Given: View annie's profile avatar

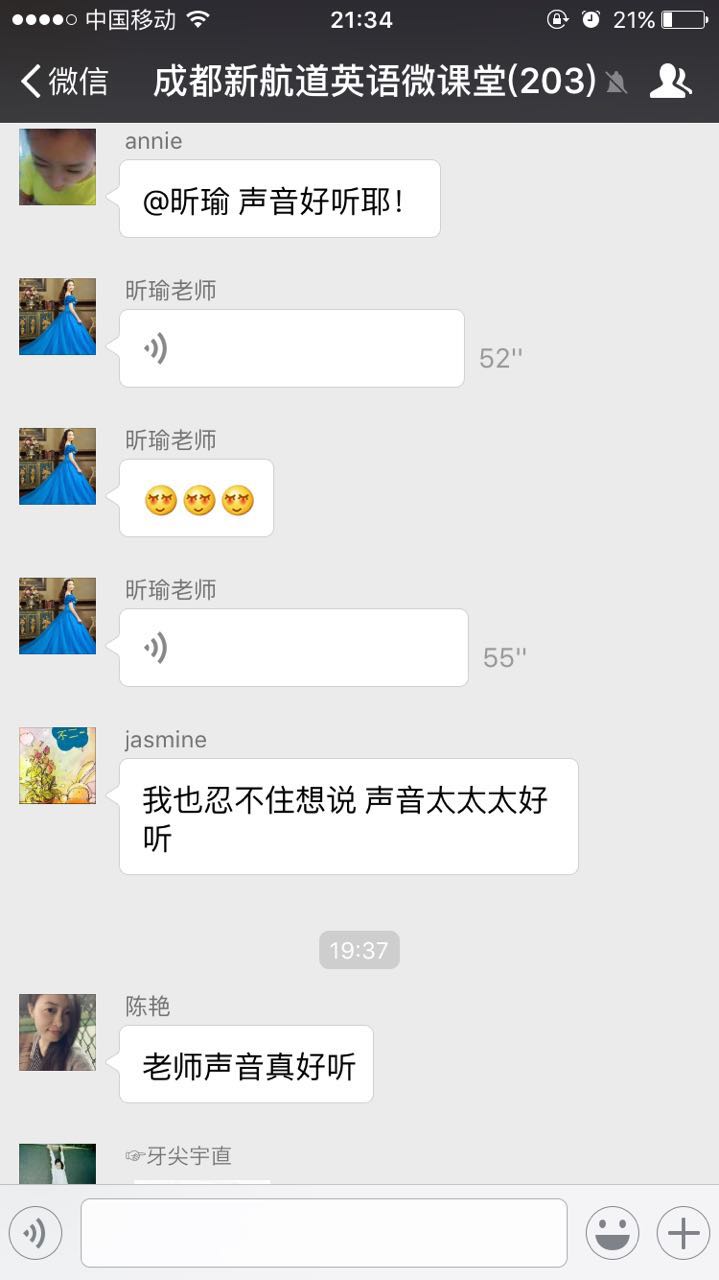Looking at the screenshot, I should [58, 167].
